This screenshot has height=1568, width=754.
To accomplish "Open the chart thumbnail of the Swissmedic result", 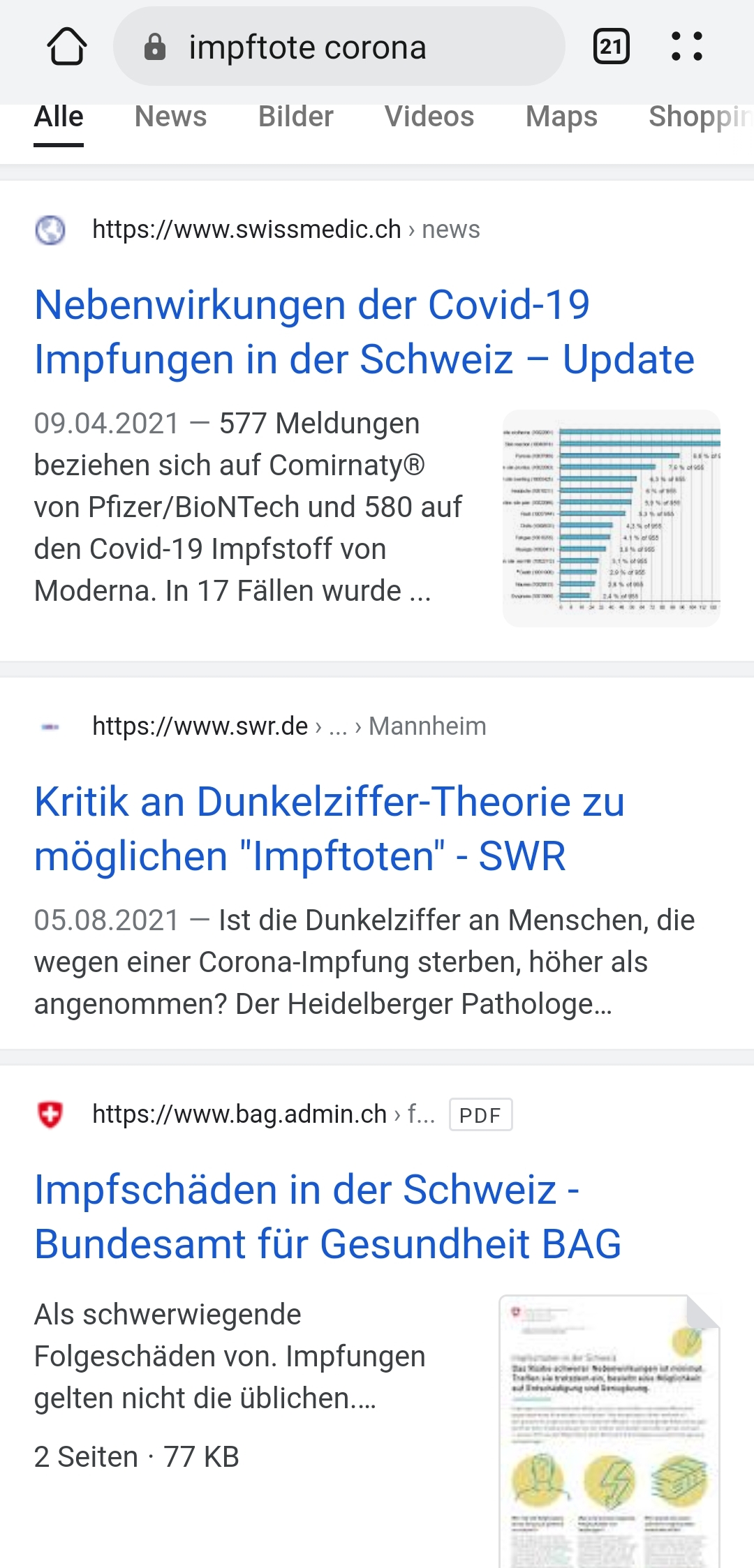I will pyautogui.click(x=611, y=518).
